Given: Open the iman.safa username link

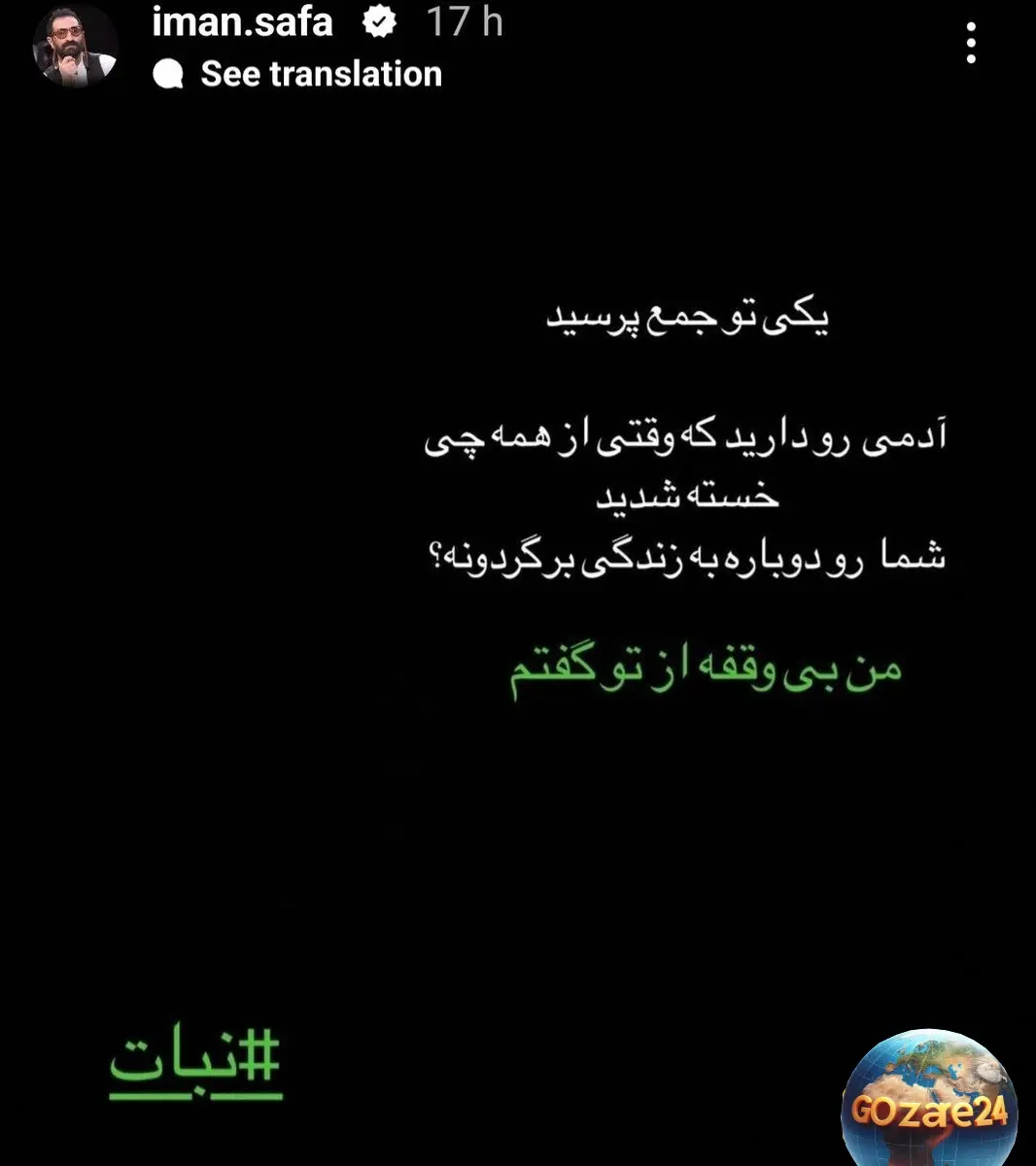Looking at the screenshot, I should pos(242,21).
